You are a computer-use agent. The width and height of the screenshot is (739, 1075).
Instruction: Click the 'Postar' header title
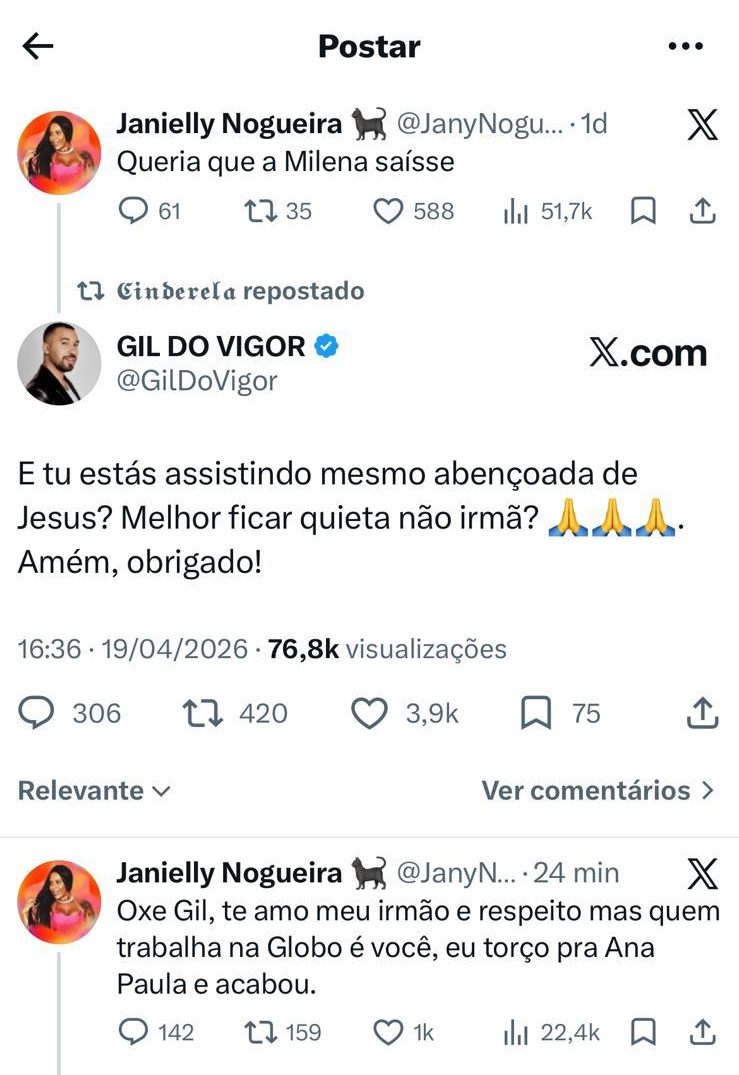369,45
